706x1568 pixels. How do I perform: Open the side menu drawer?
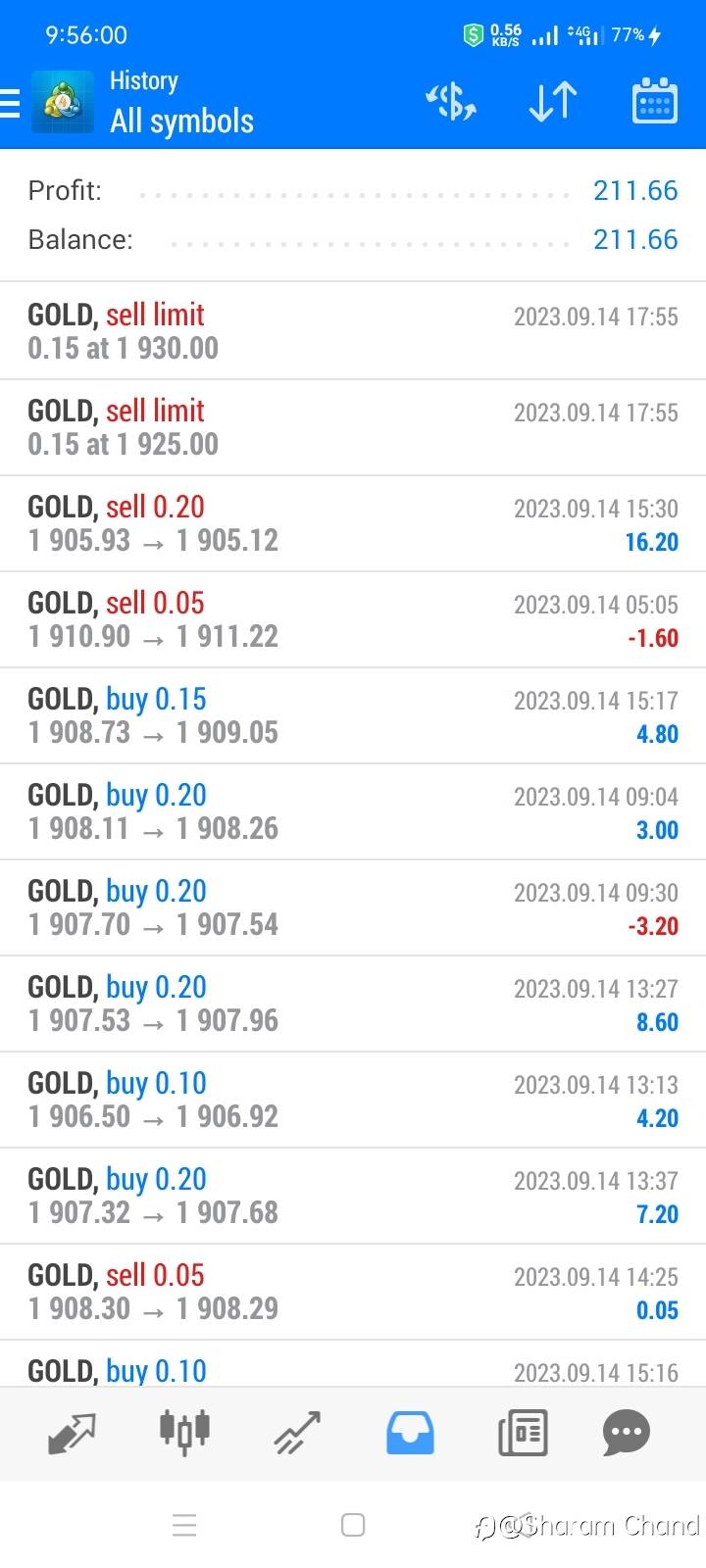click(12, 102)
